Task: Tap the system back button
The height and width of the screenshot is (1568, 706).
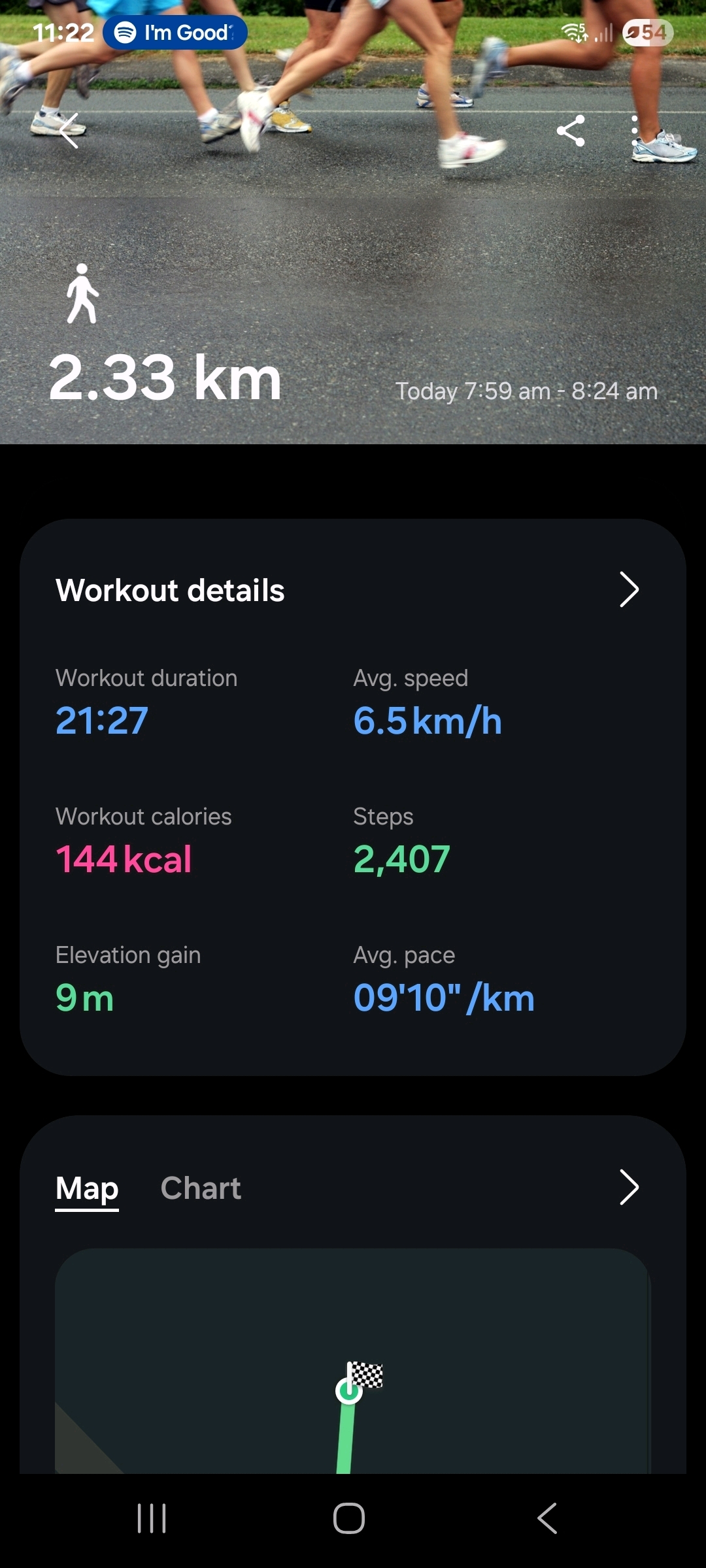Action: tap(547, 1518)
